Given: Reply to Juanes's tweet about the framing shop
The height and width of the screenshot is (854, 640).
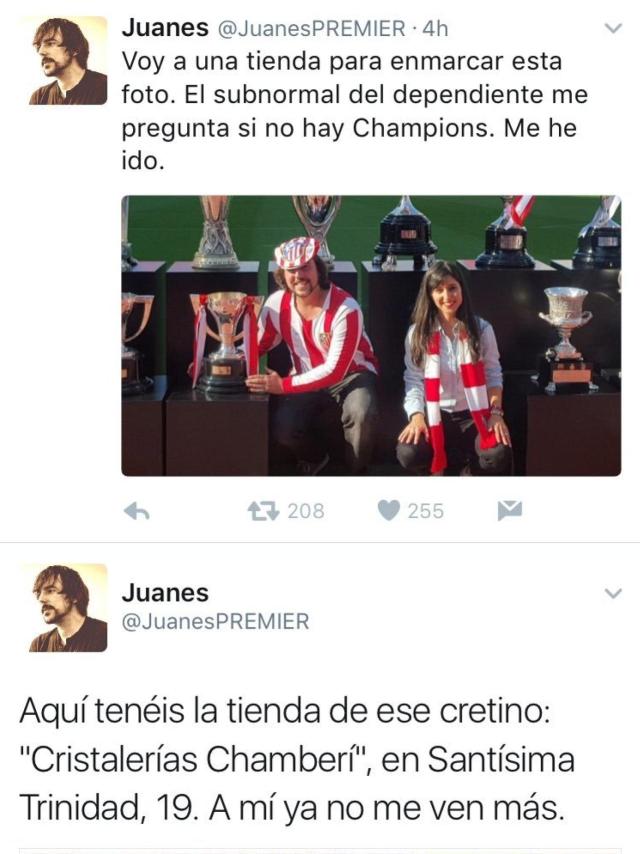Looking at the screenshot, I should (137, 511).
